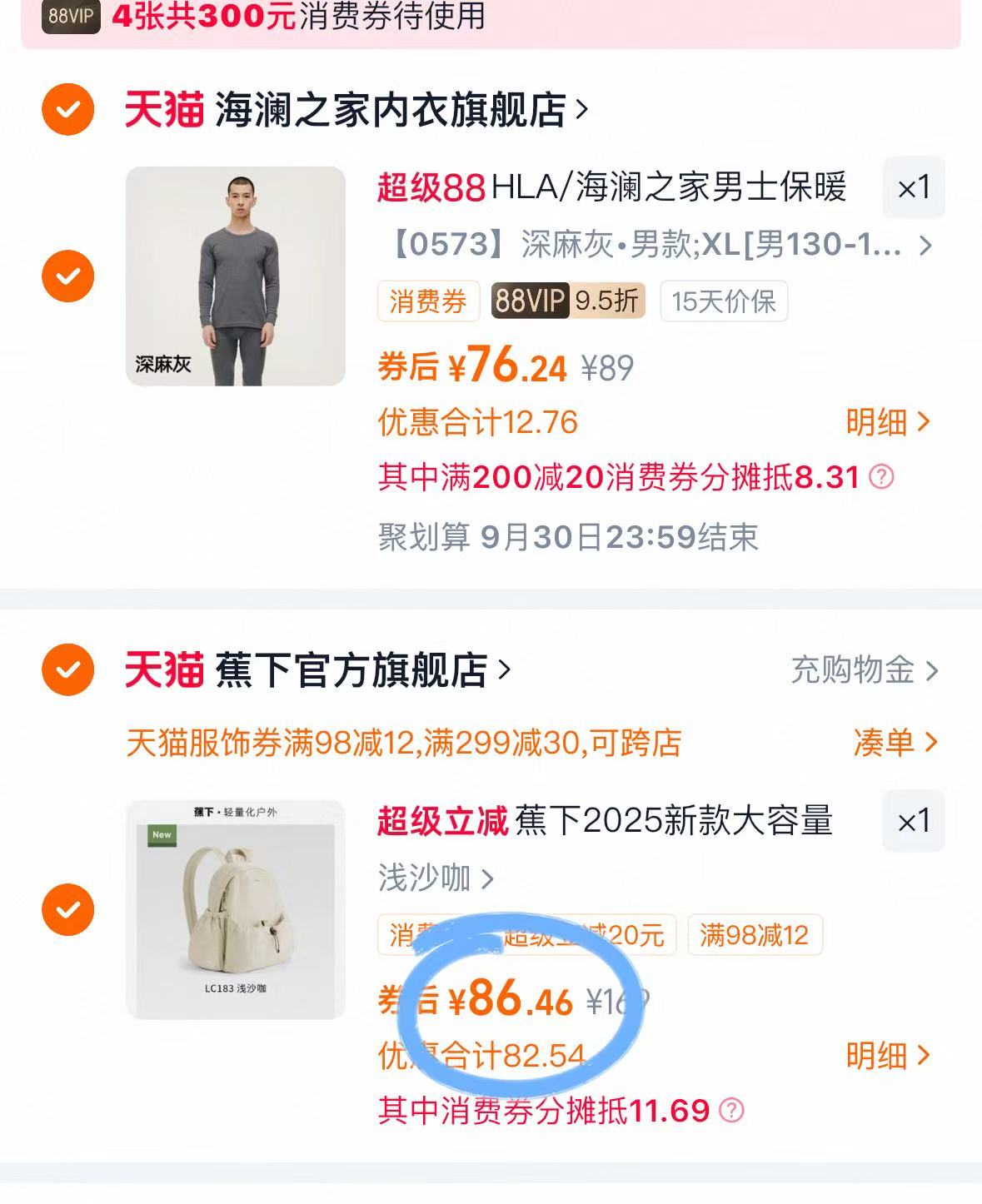Open the 蕉下 backpack product image
Screen dimensions: 982x1204
click(x=236, y=909)
